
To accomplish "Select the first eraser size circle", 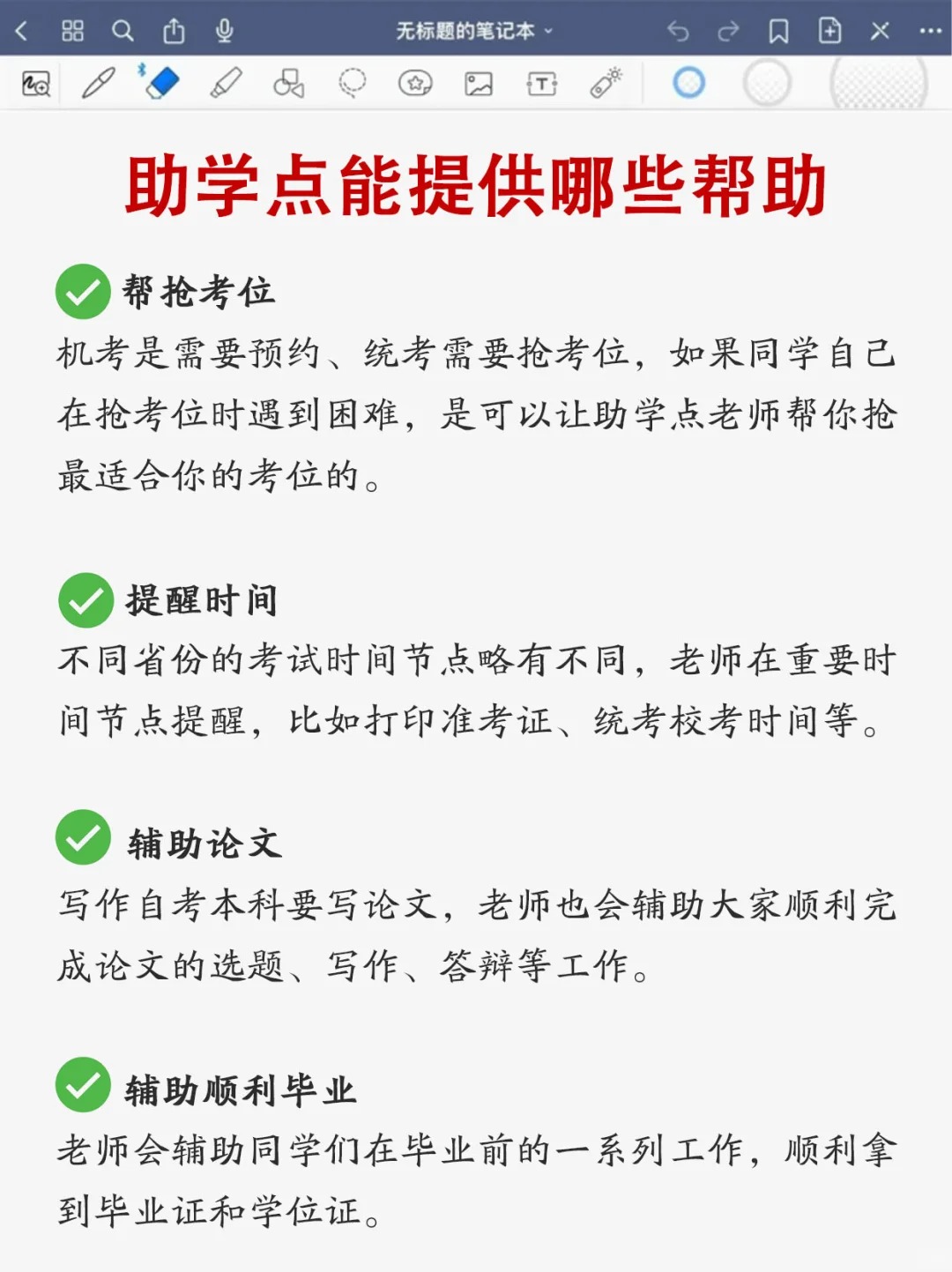I will [688, 84].
